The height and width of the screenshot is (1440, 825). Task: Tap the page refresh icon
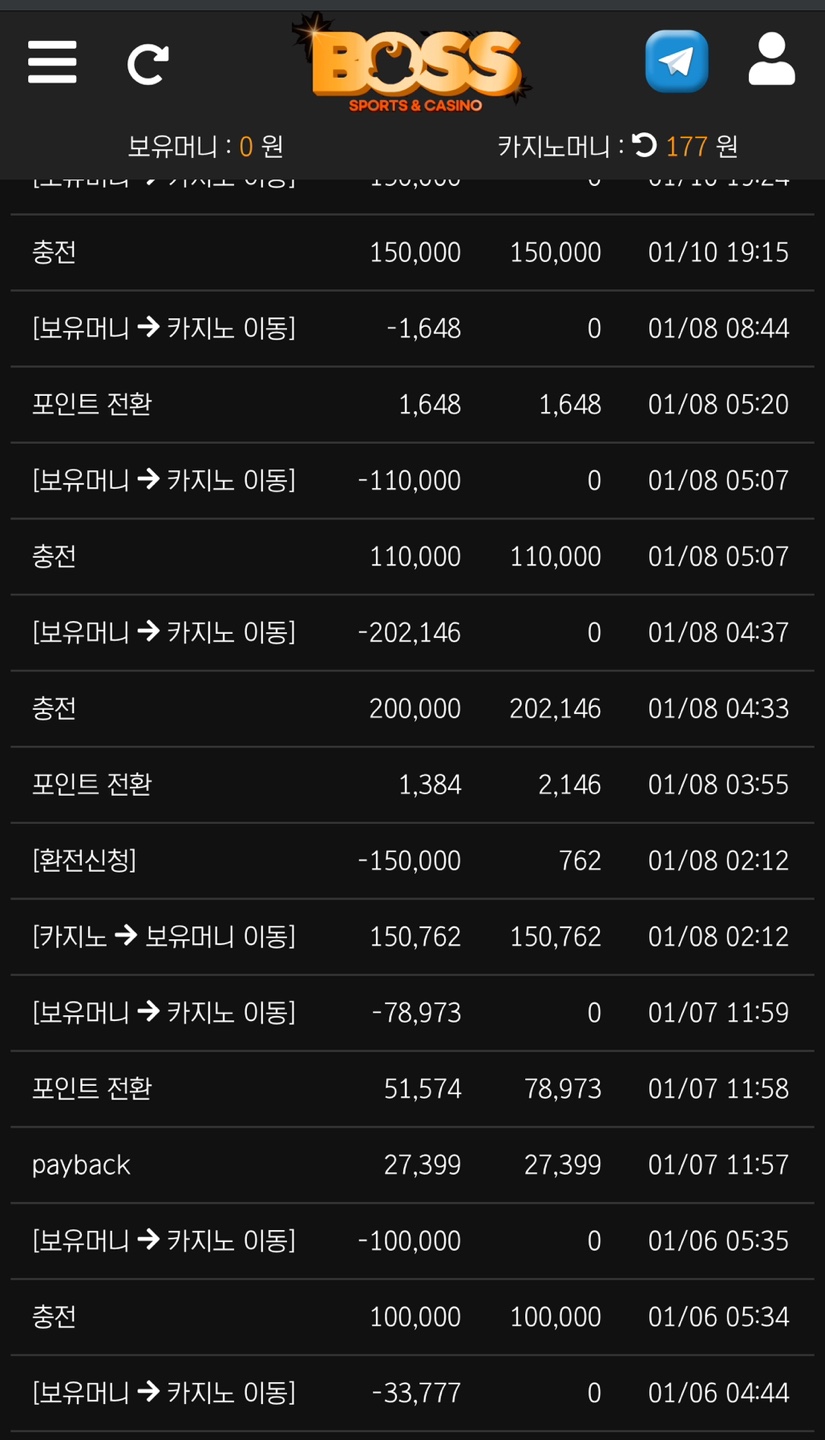tap(148, 64)
